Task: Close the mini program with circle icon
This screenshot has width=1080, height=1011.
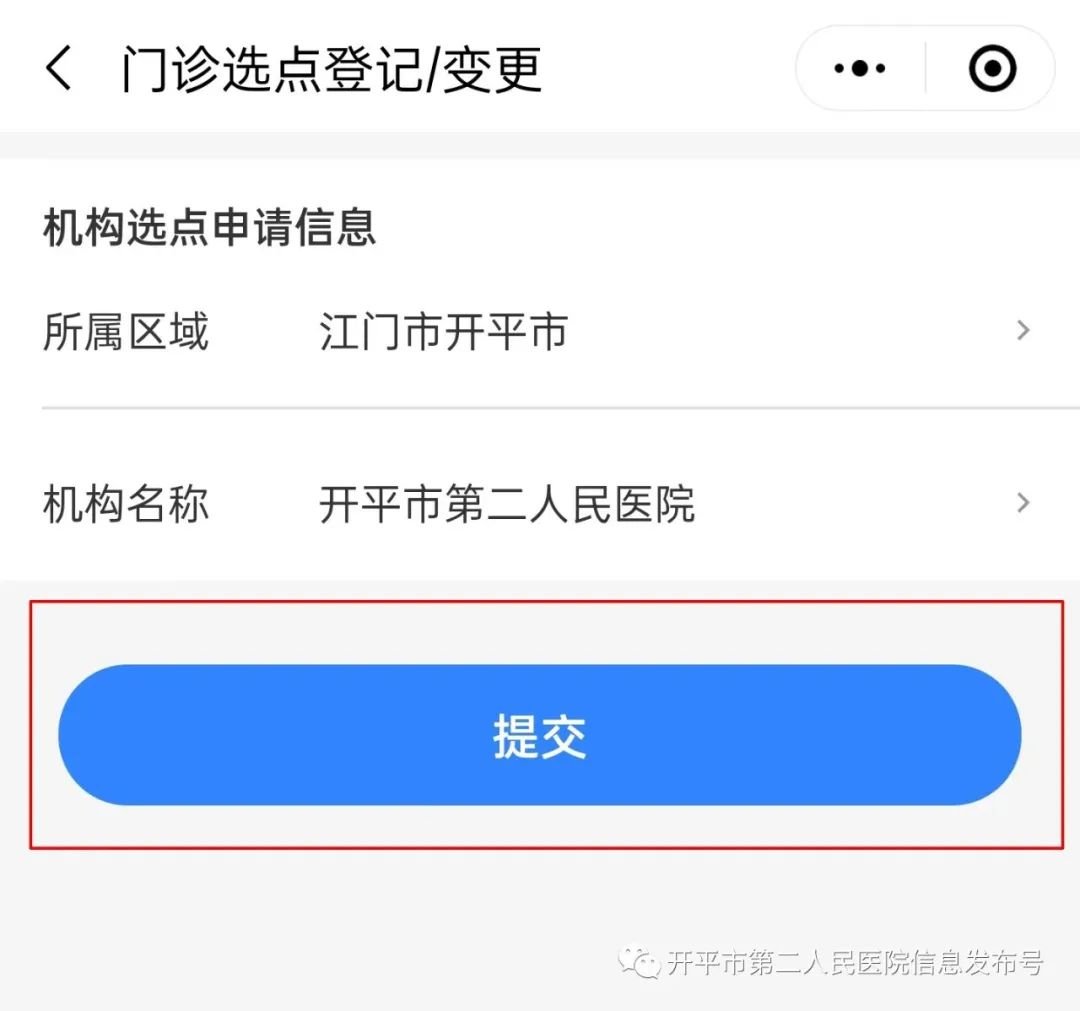Action: [992, 69]
